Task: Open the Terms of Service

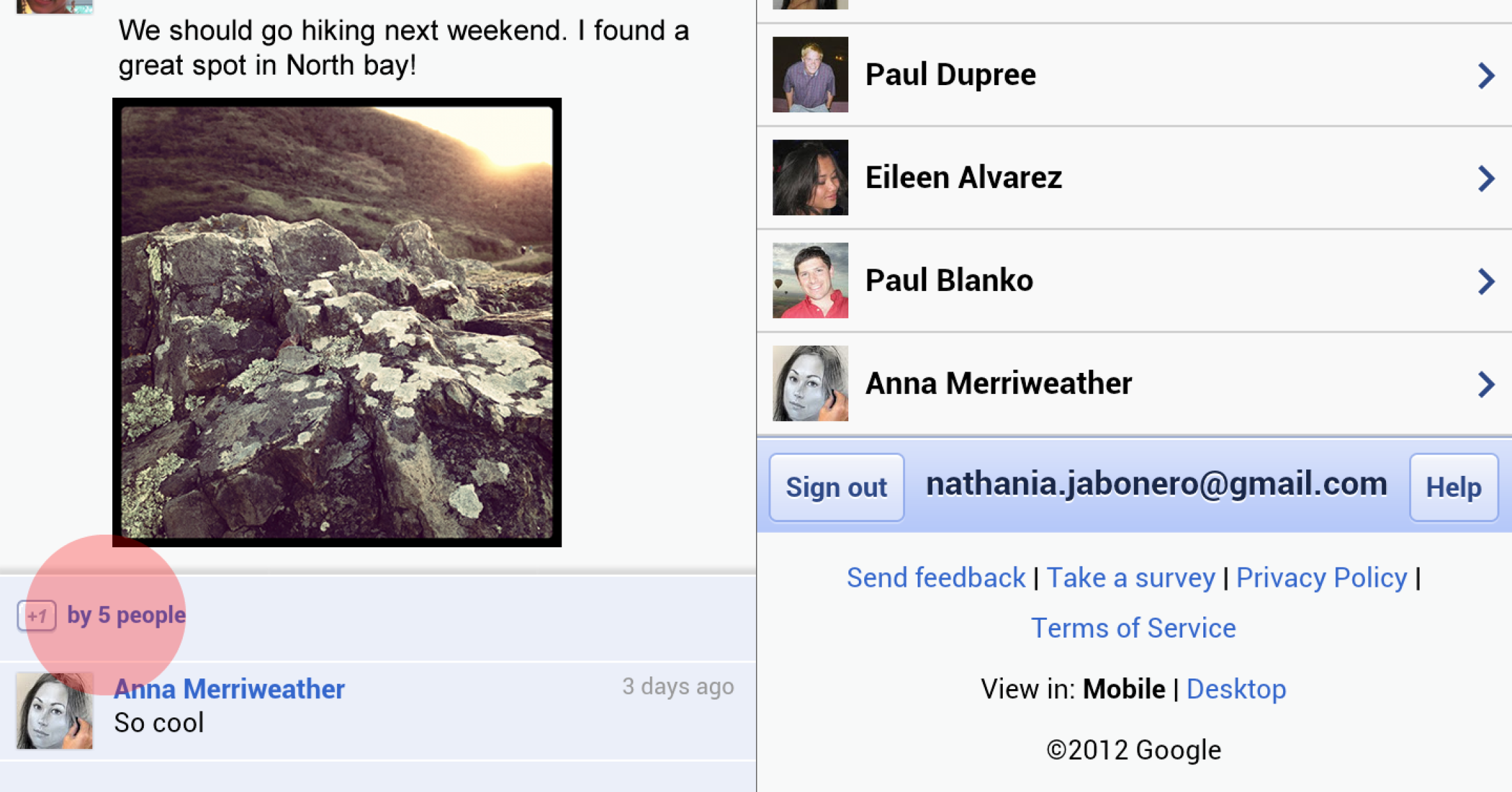Action: point(1133,628)
